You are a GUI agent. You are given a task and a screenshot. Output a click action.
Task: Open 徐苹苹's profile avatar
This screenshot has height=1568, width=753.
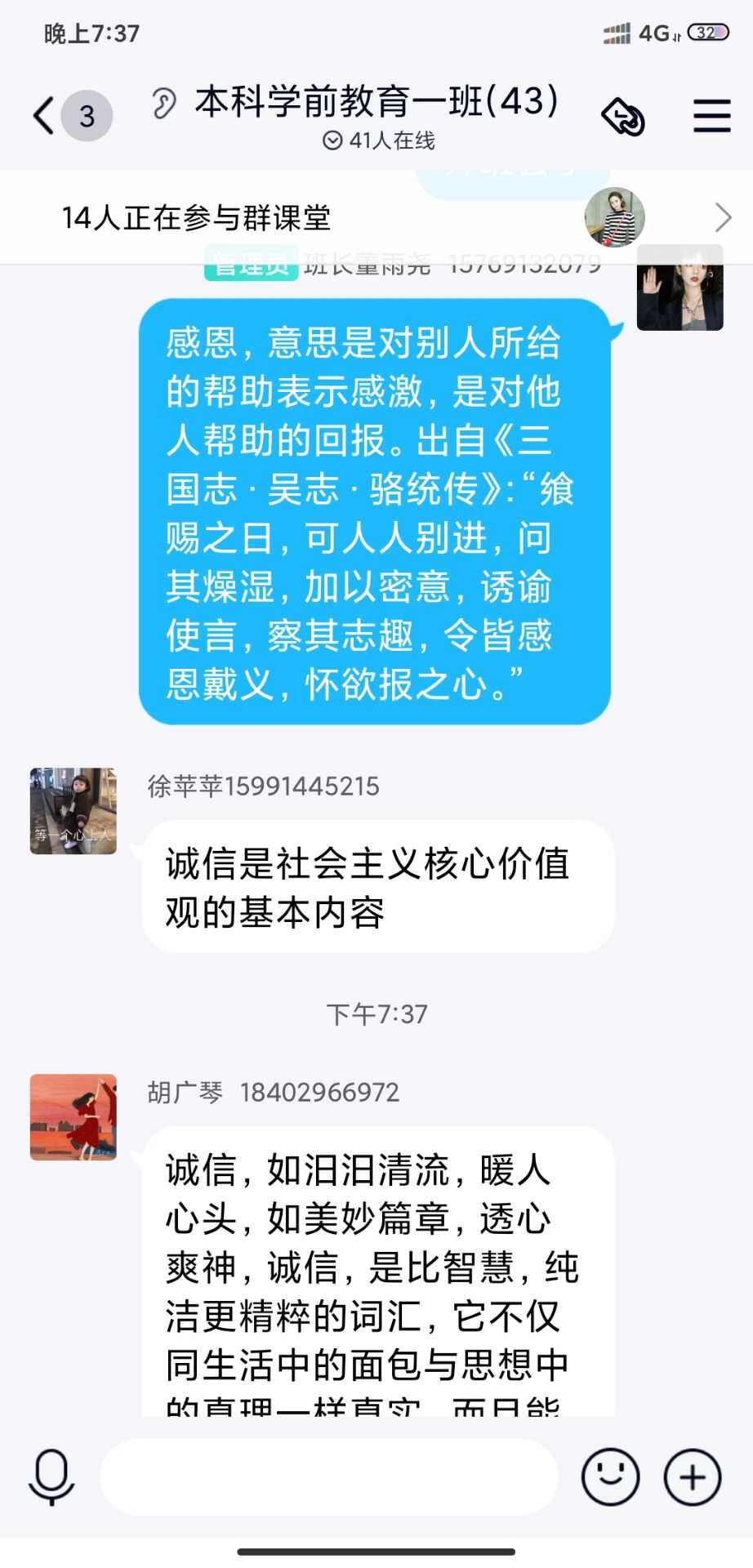point(74,810)
